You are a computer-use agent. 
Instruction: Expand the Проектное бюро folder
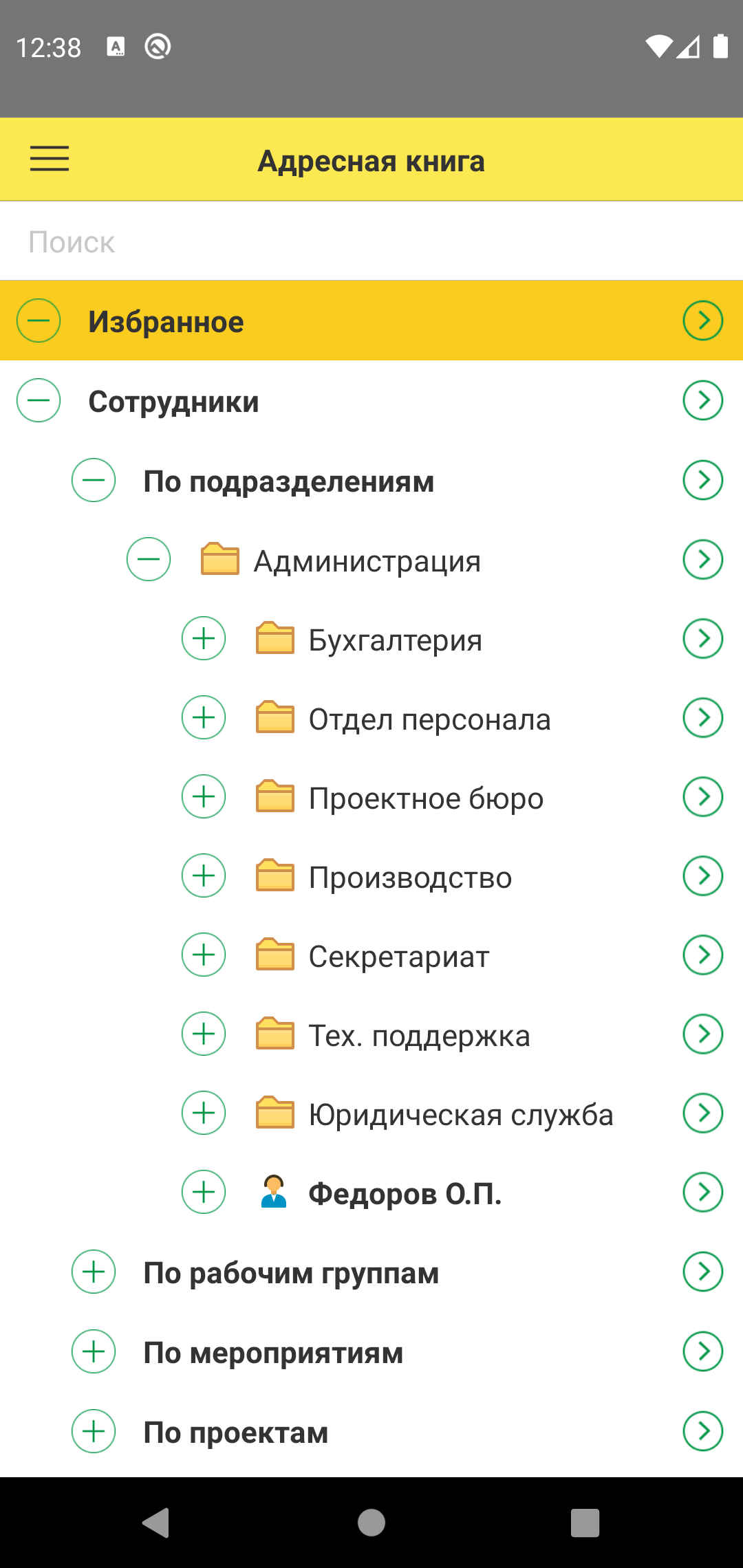click(204, 796)
